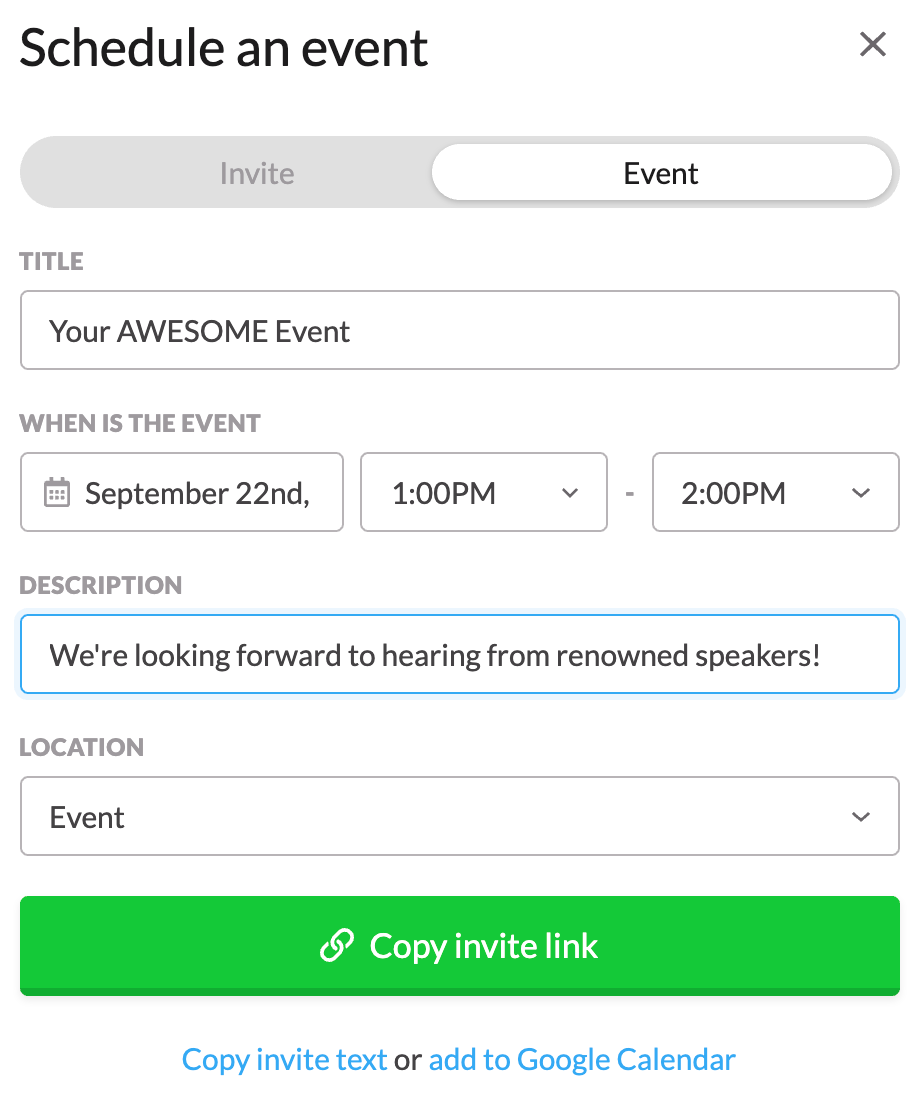Open the date picker showing September 22nd

coord(182,493)
